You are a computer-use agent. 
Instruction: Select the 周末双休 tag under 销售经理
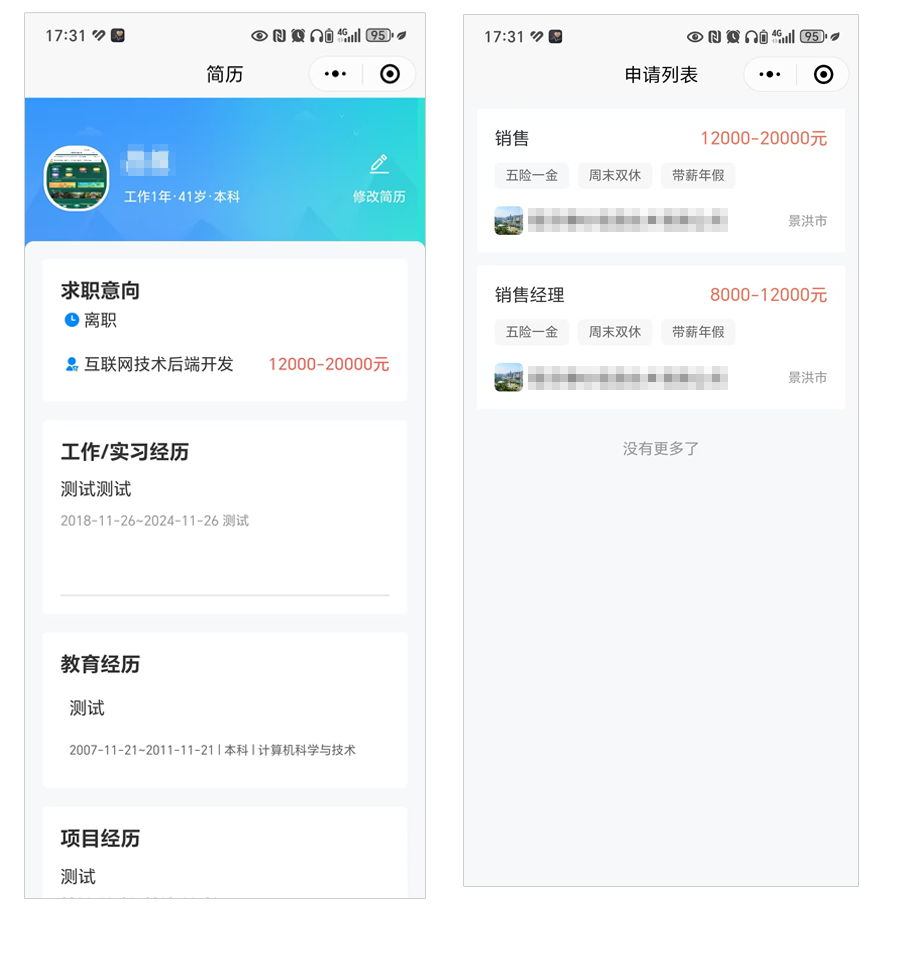[614, 332]
